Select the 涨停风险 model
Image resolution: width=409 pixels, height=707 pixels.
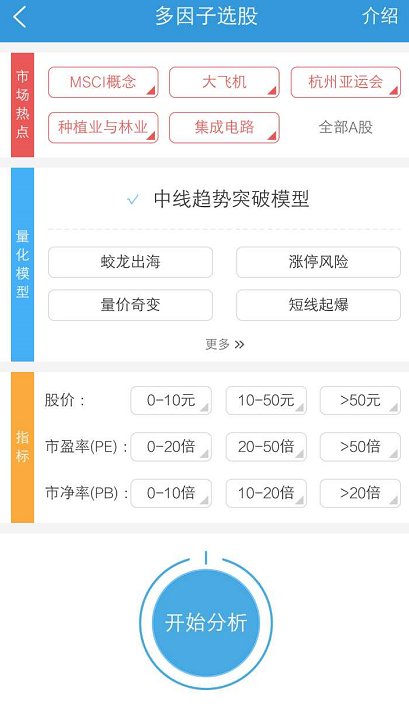point(318,262)
